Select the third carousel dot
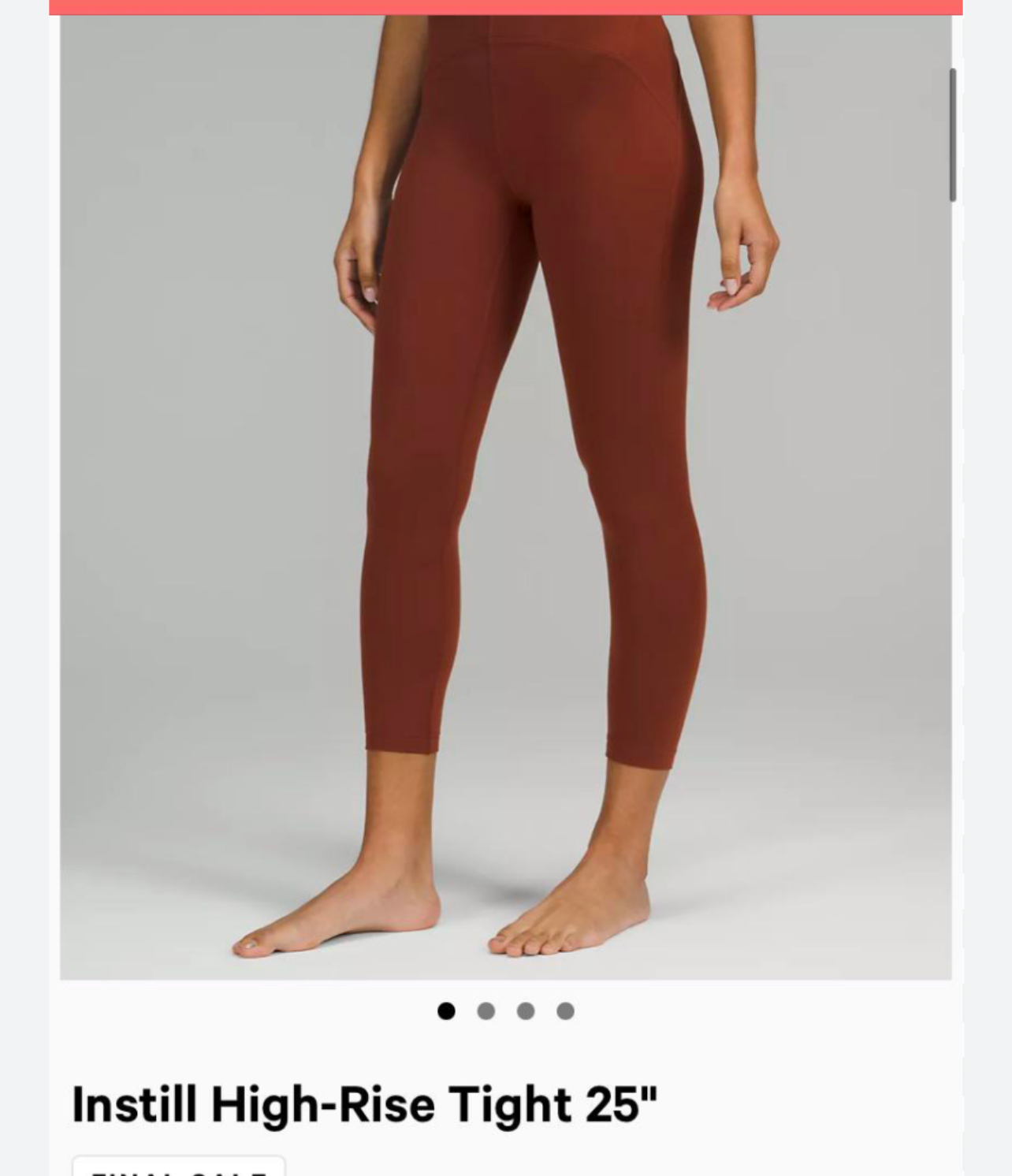1012x1176 pixels. coord(526,1010)
